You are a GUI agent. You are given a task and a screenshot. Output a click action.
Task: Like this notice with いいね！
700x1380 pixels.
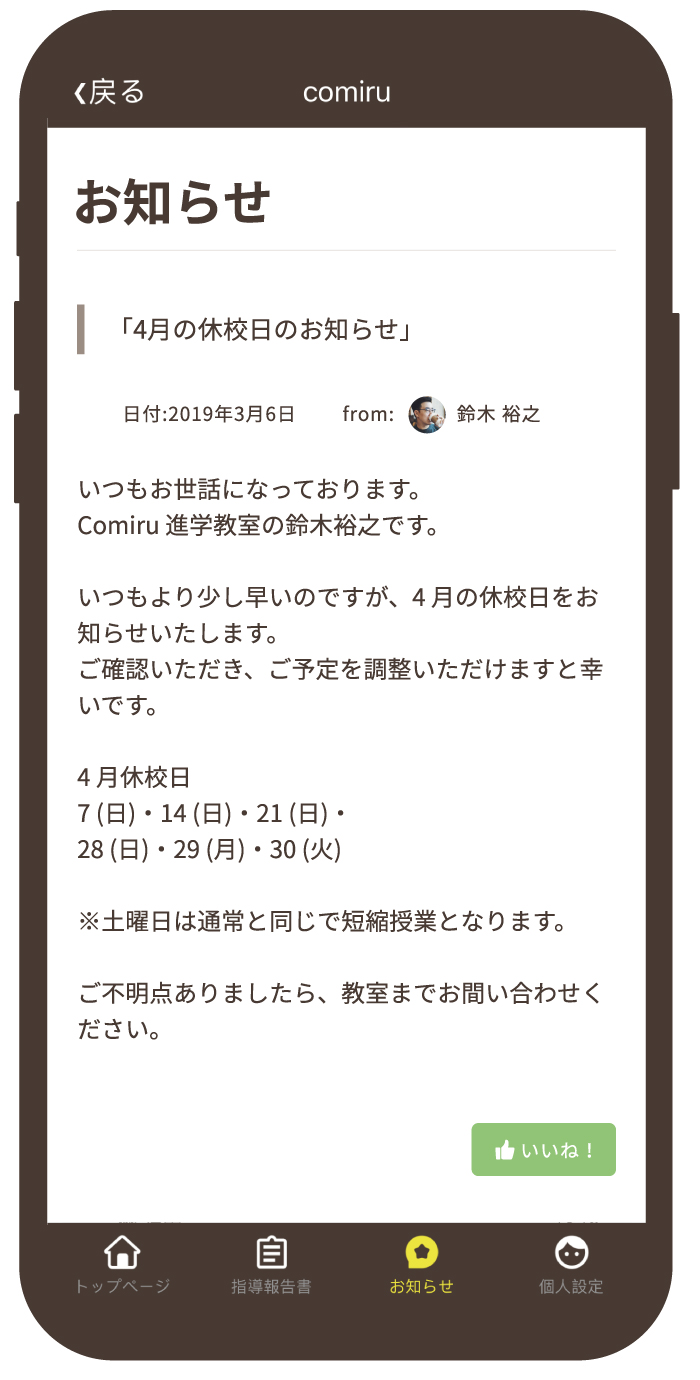543,1149
